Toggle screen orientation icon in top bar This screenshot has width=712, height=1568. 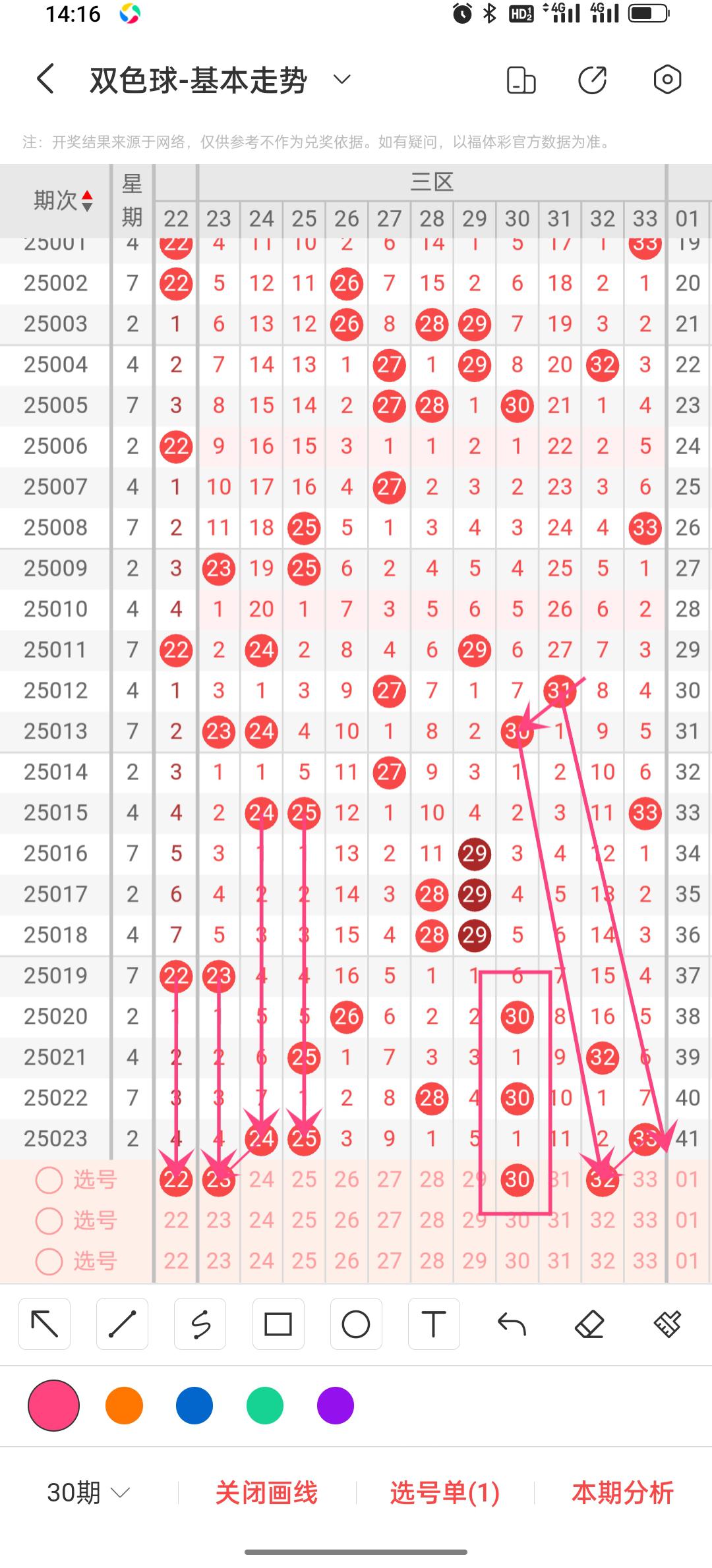pos(521,80)
